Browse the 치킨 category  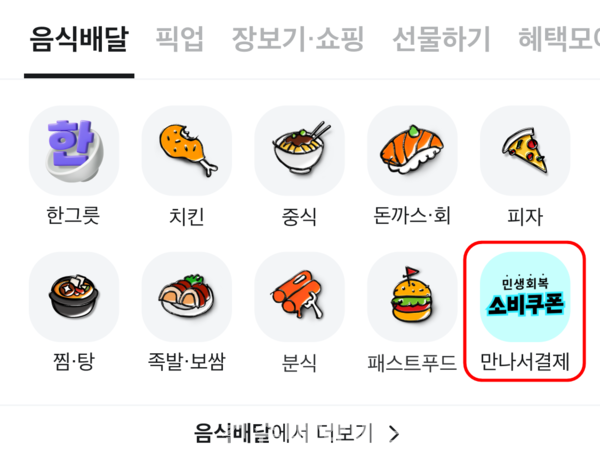[186, 165]
